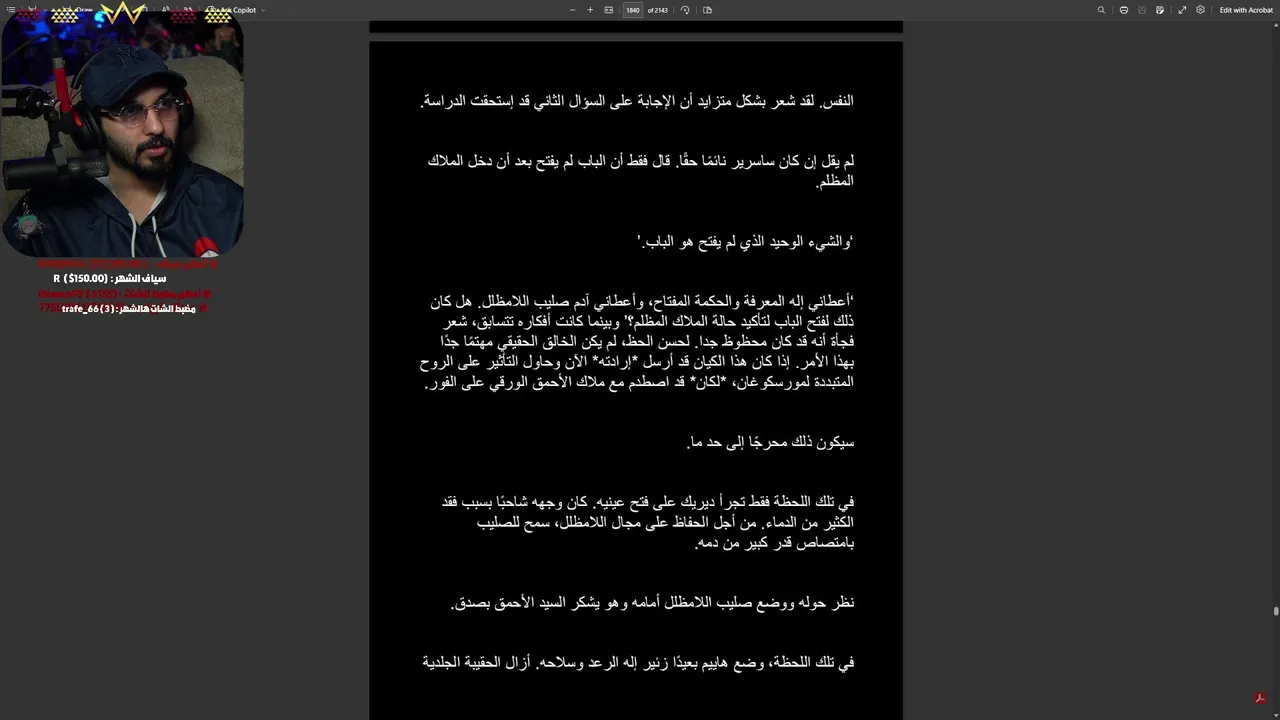The width and height of the screenshot is (1280, 720).
Task: Open PDF viewer settings gear
Action: pos(1200,10)
